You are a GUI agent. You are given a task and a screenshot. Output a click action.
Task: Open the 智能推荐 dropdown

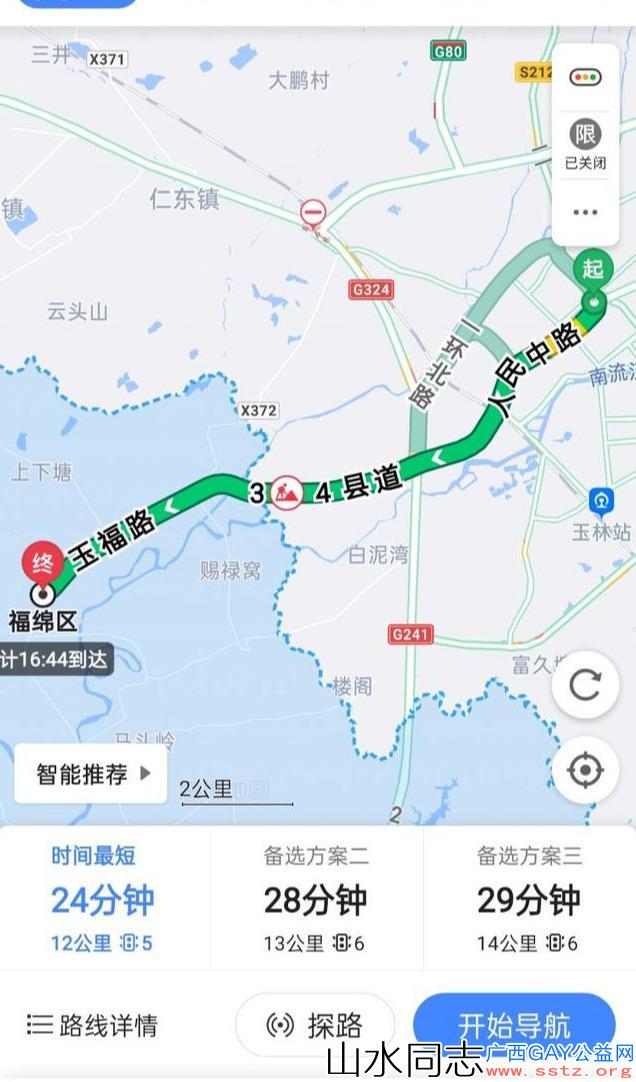[x=92, y=774]
